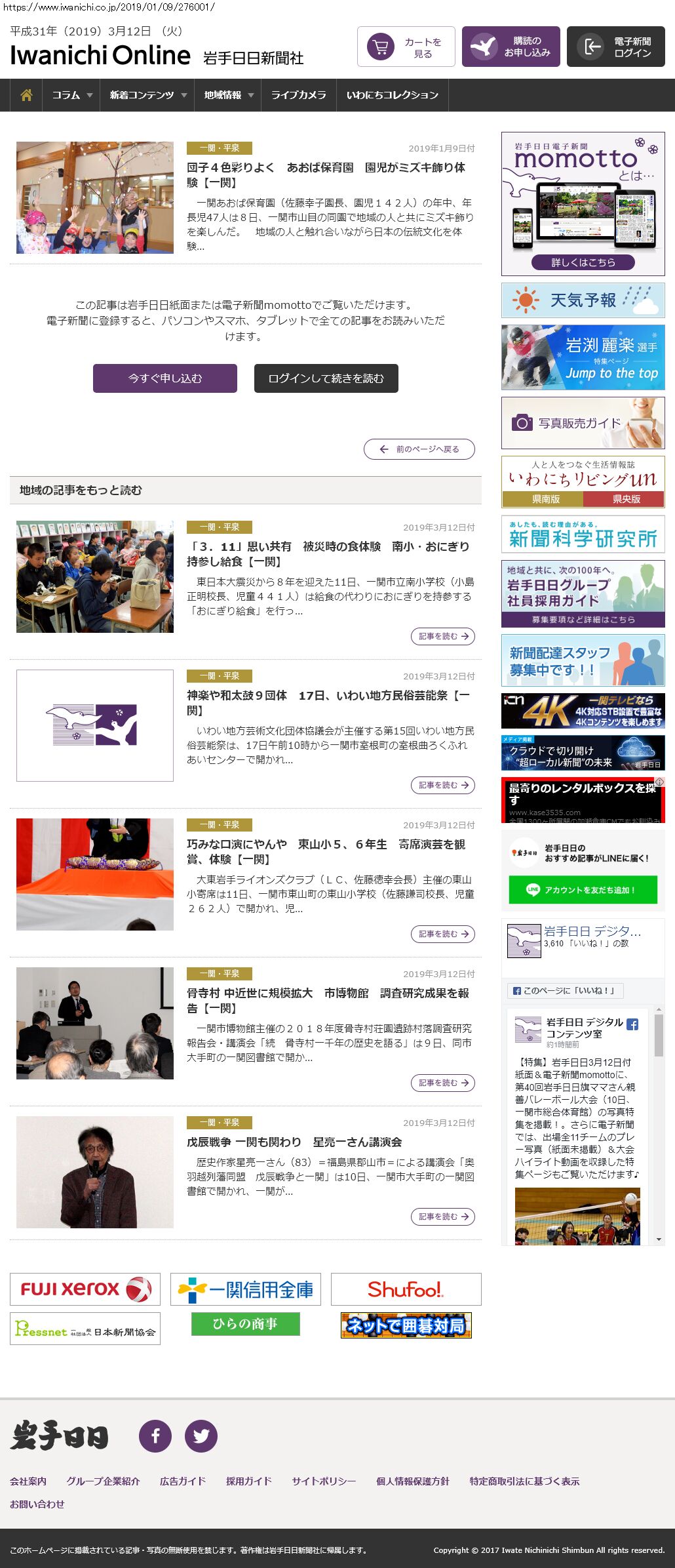Read the 「3.11」思い共有 article
This screenshot has width=675, height=1568.
328,553
